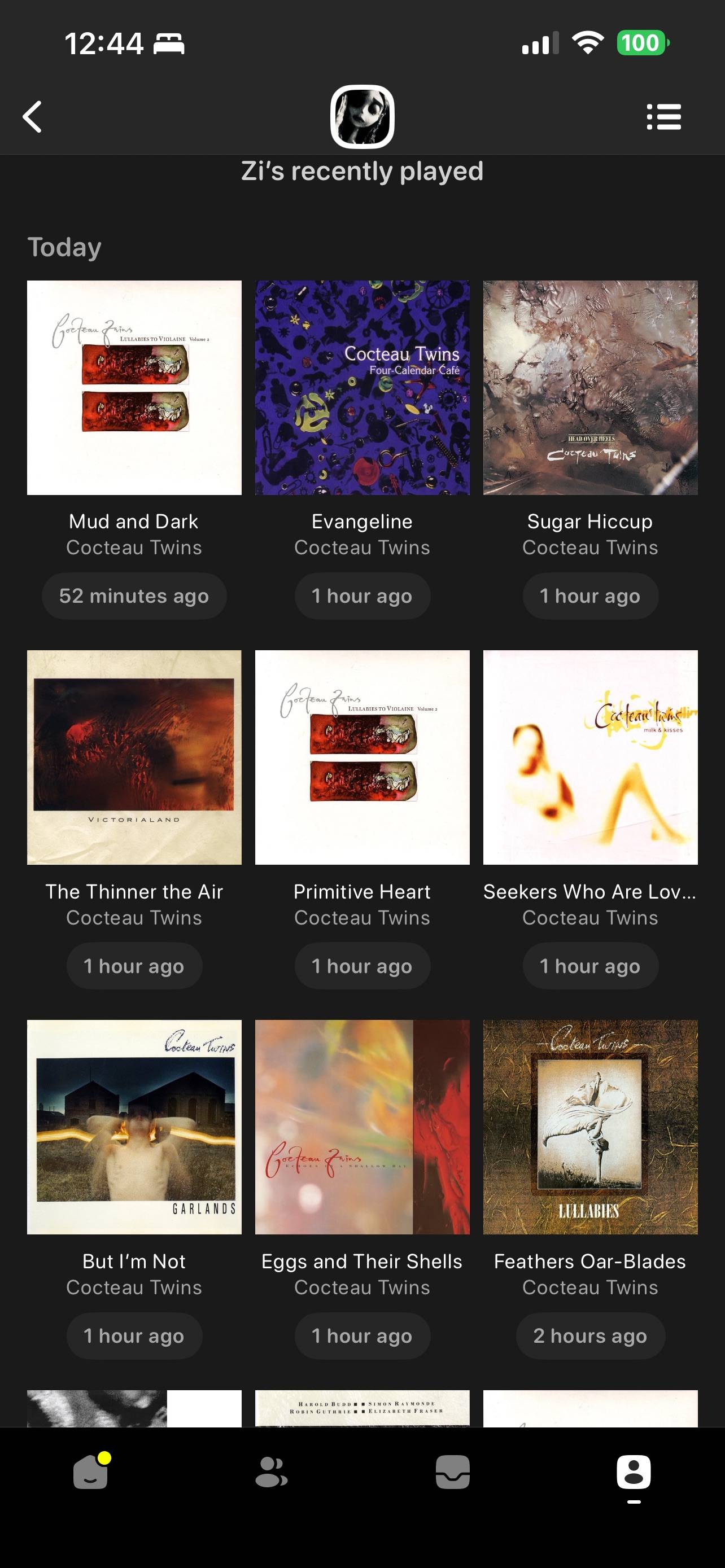Open Zi's profile avatar
Viewport: 725px width, 1568px height.
[362, 116]
